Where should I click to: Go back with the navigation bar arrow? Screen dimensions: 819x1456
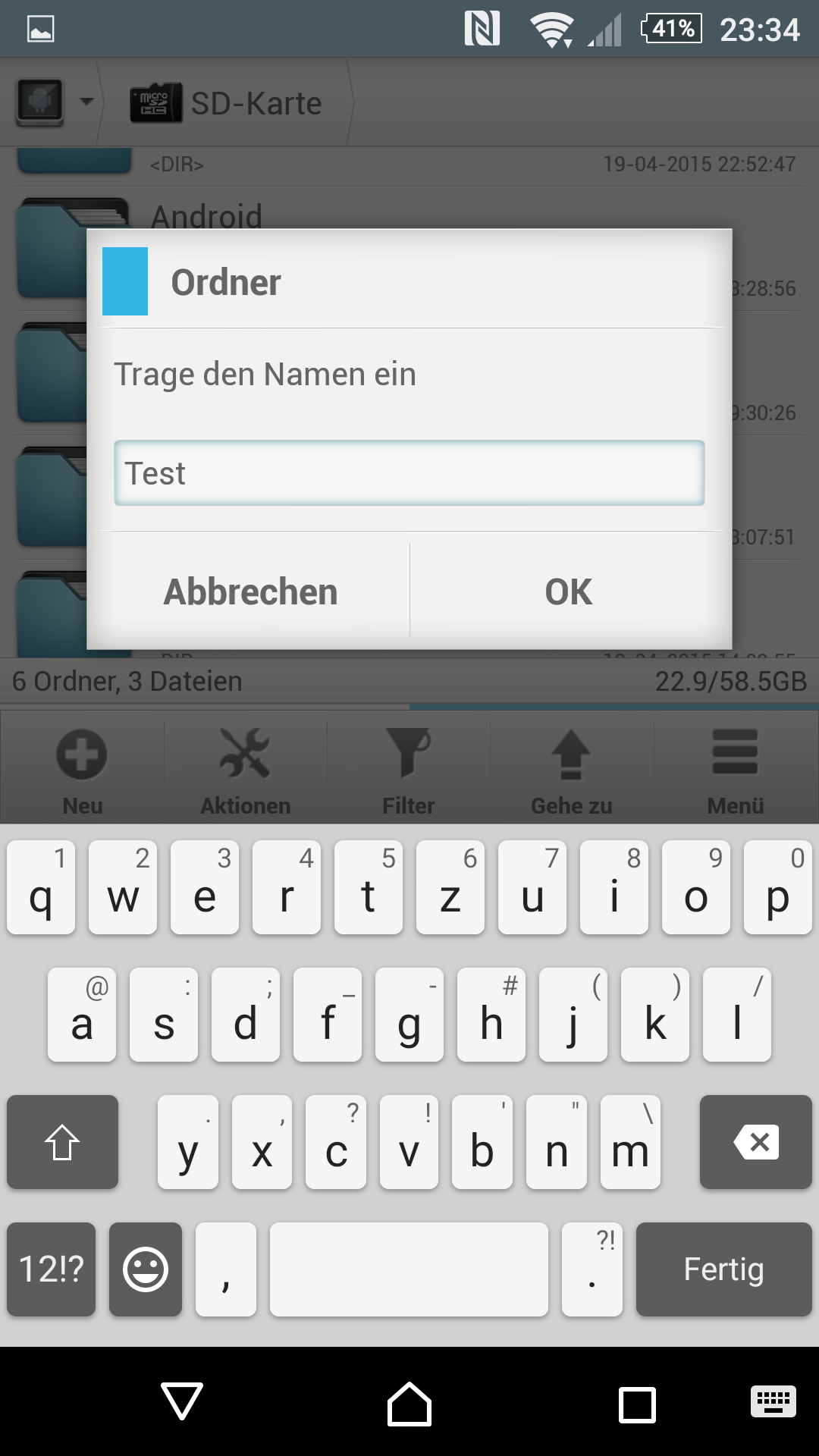pos(182,1401)
